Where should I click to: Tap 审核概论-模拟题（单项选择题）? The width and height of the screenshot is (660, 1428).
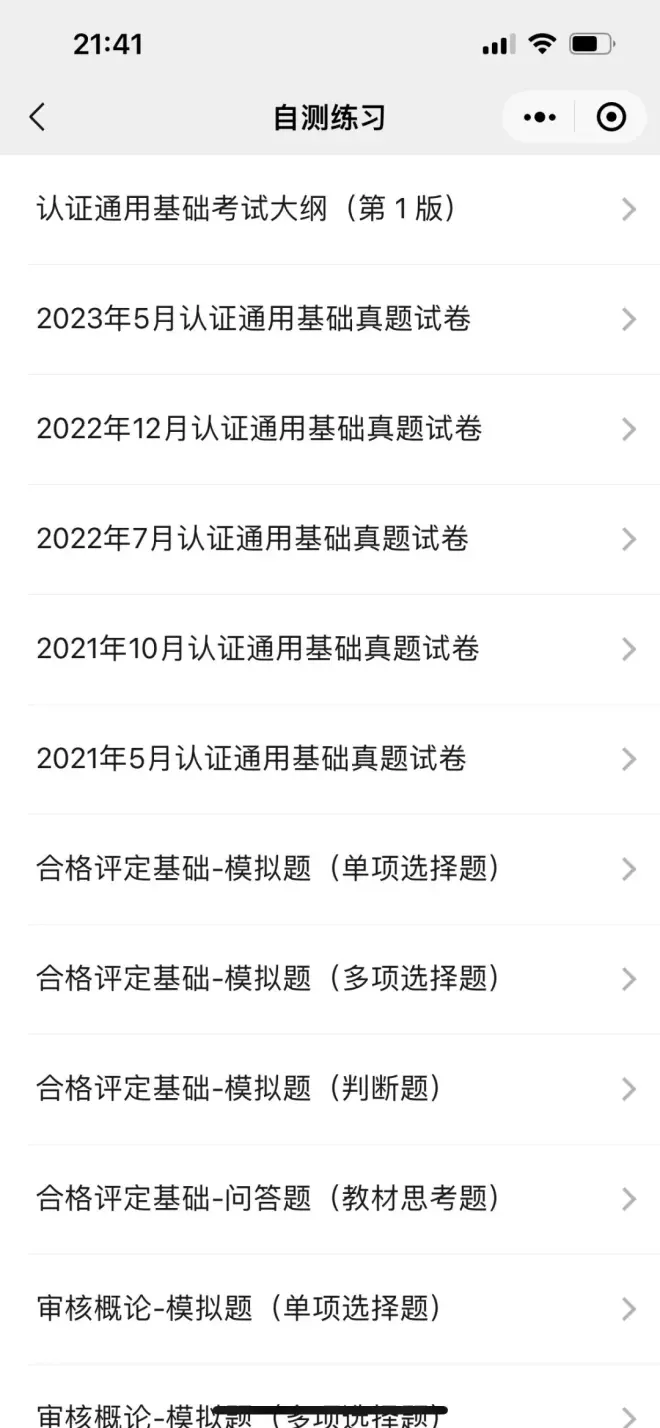[x=330, y=1309]
